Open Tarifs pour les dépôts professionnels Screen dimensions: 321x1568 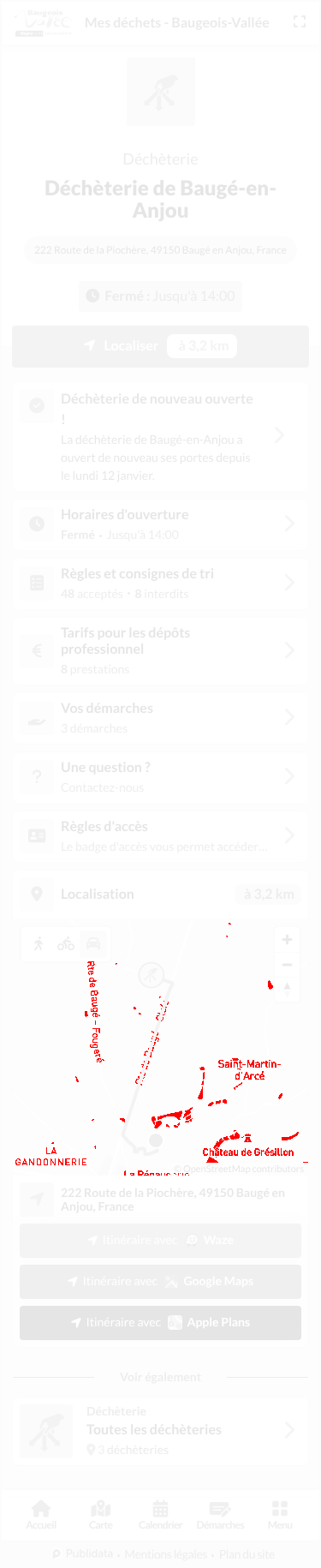(x=160, y=650)
